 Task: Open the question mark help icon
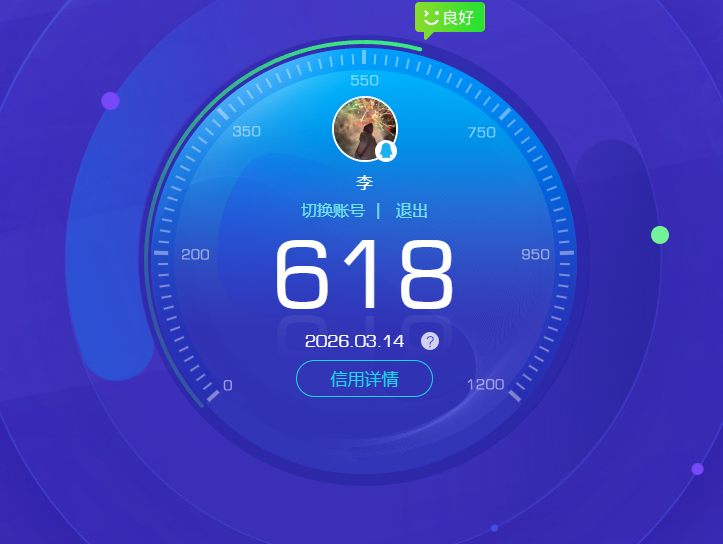click(430, 341)
